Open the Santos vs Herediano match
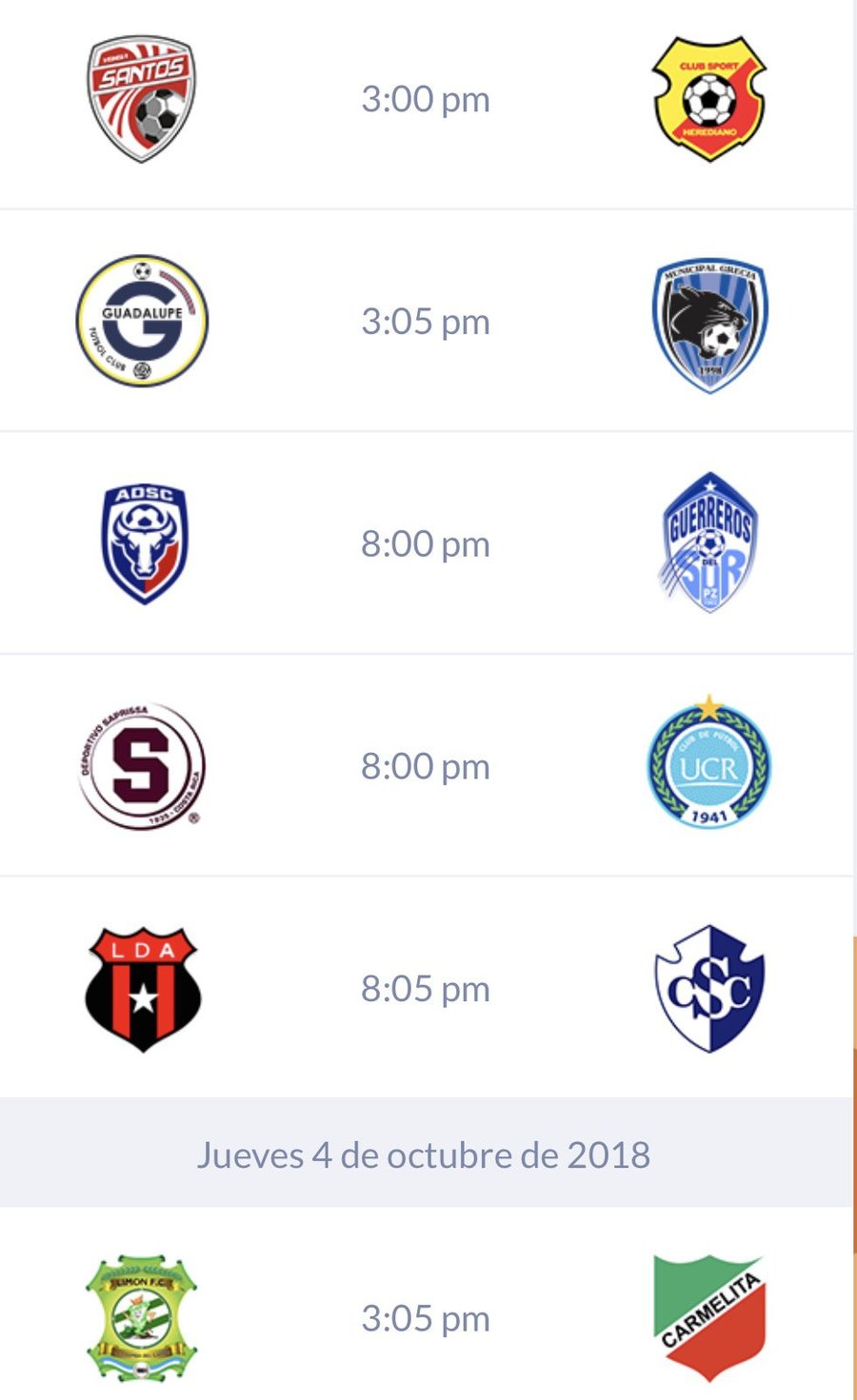This screenshot has width=857, height=1400. [425, 100]
